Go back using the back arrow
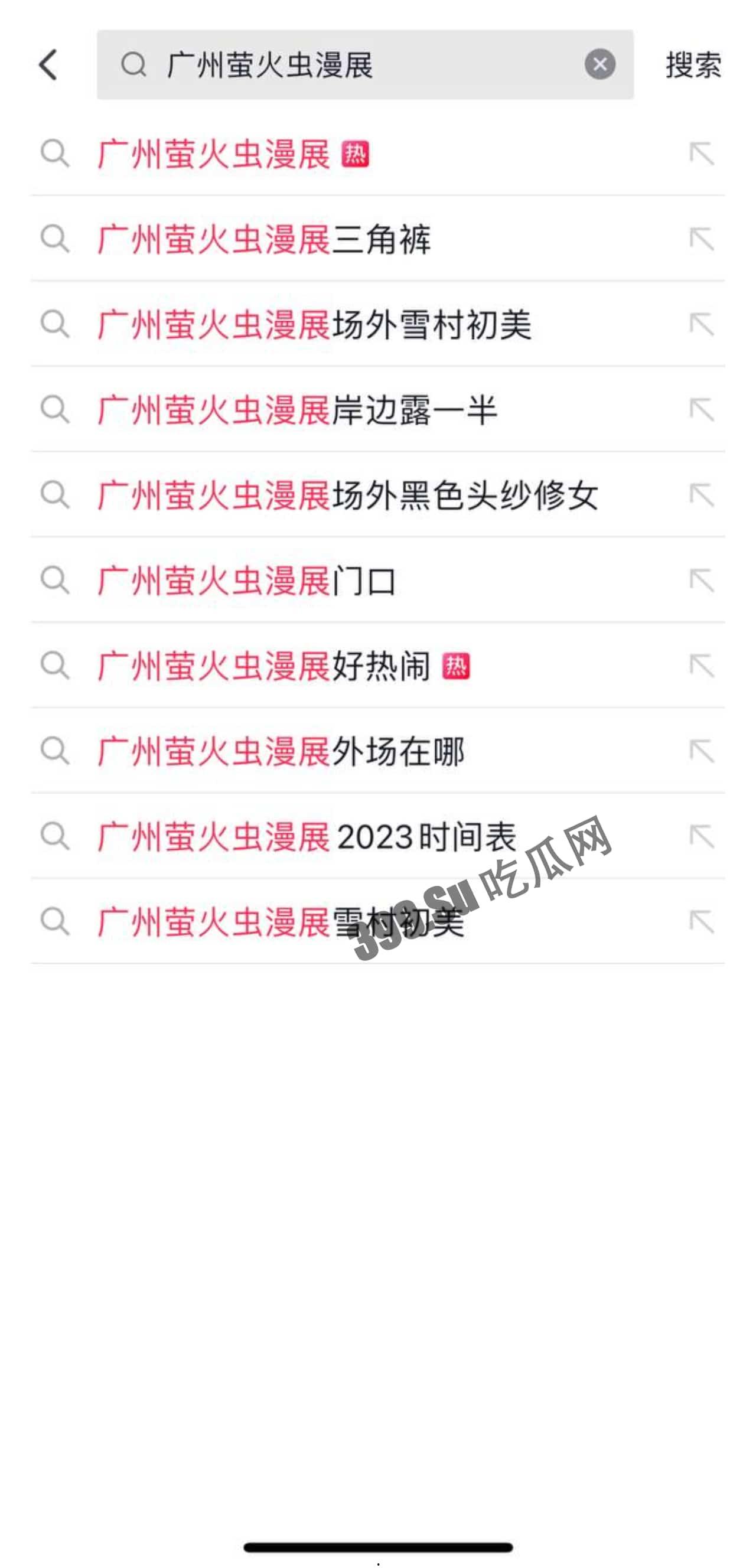 point(48,64)
